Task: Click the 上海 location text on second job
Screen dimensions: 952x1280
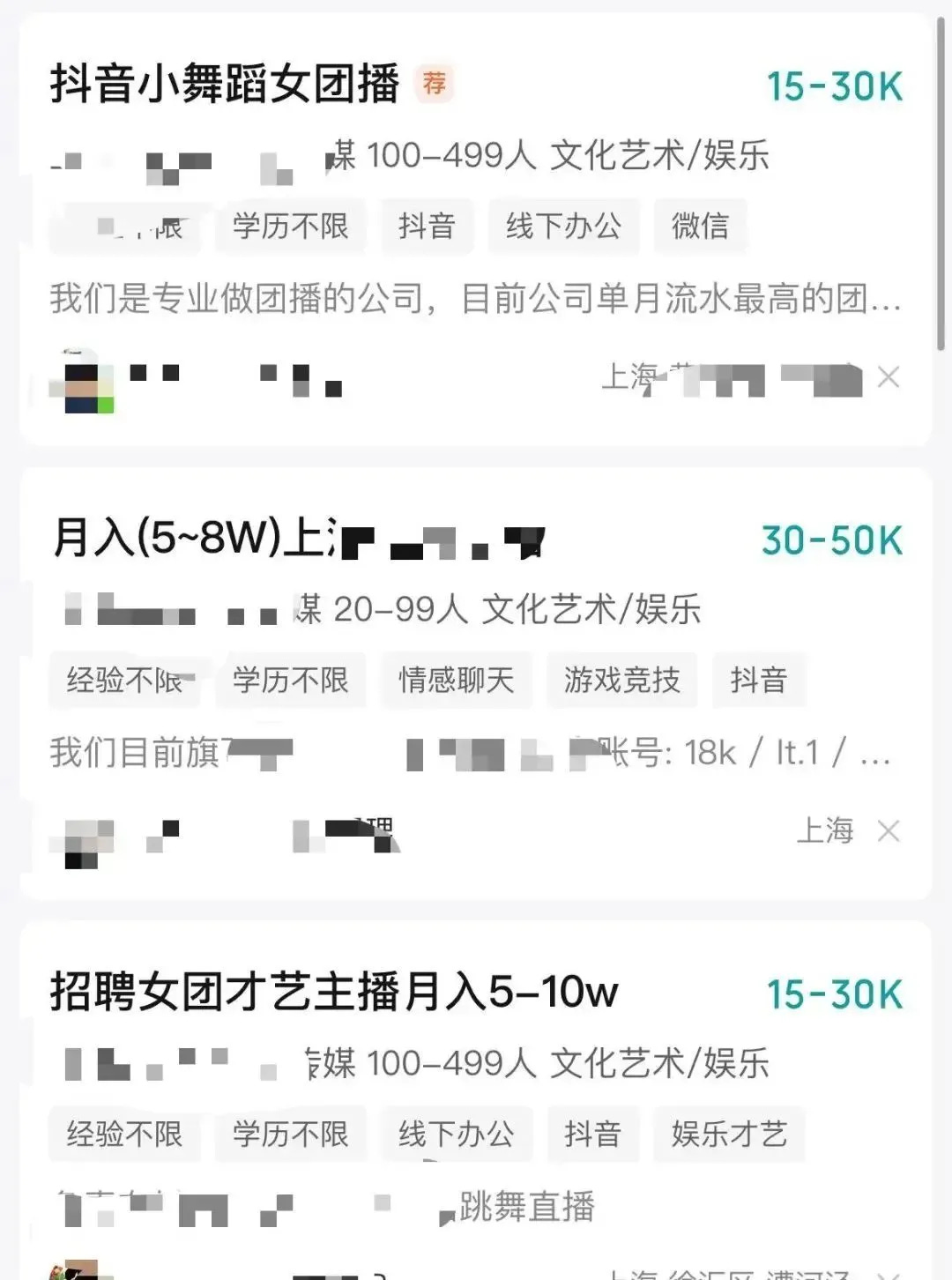Action: (824, 831)
